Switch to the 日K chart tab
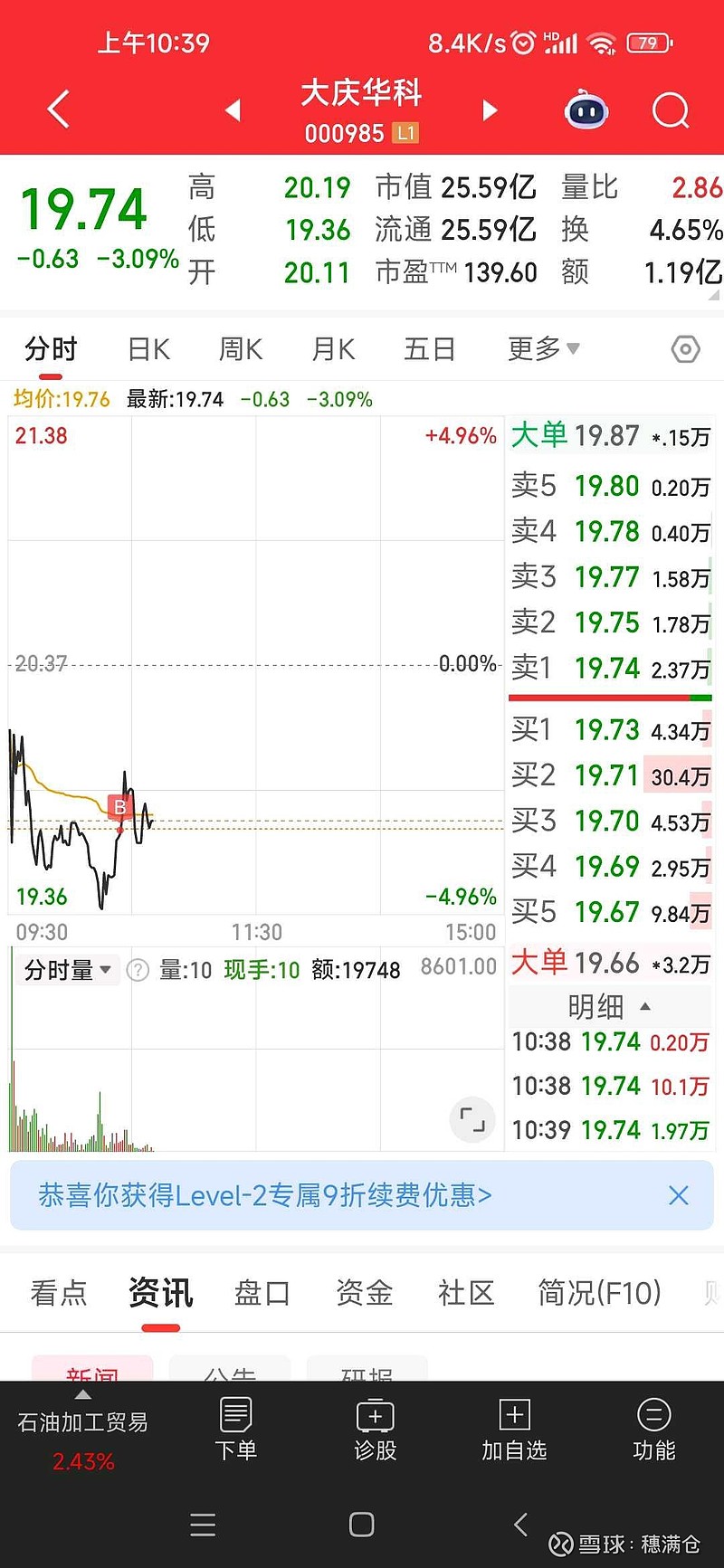Viewport: 724px width, 1568px height. click(x=149, y=349)
